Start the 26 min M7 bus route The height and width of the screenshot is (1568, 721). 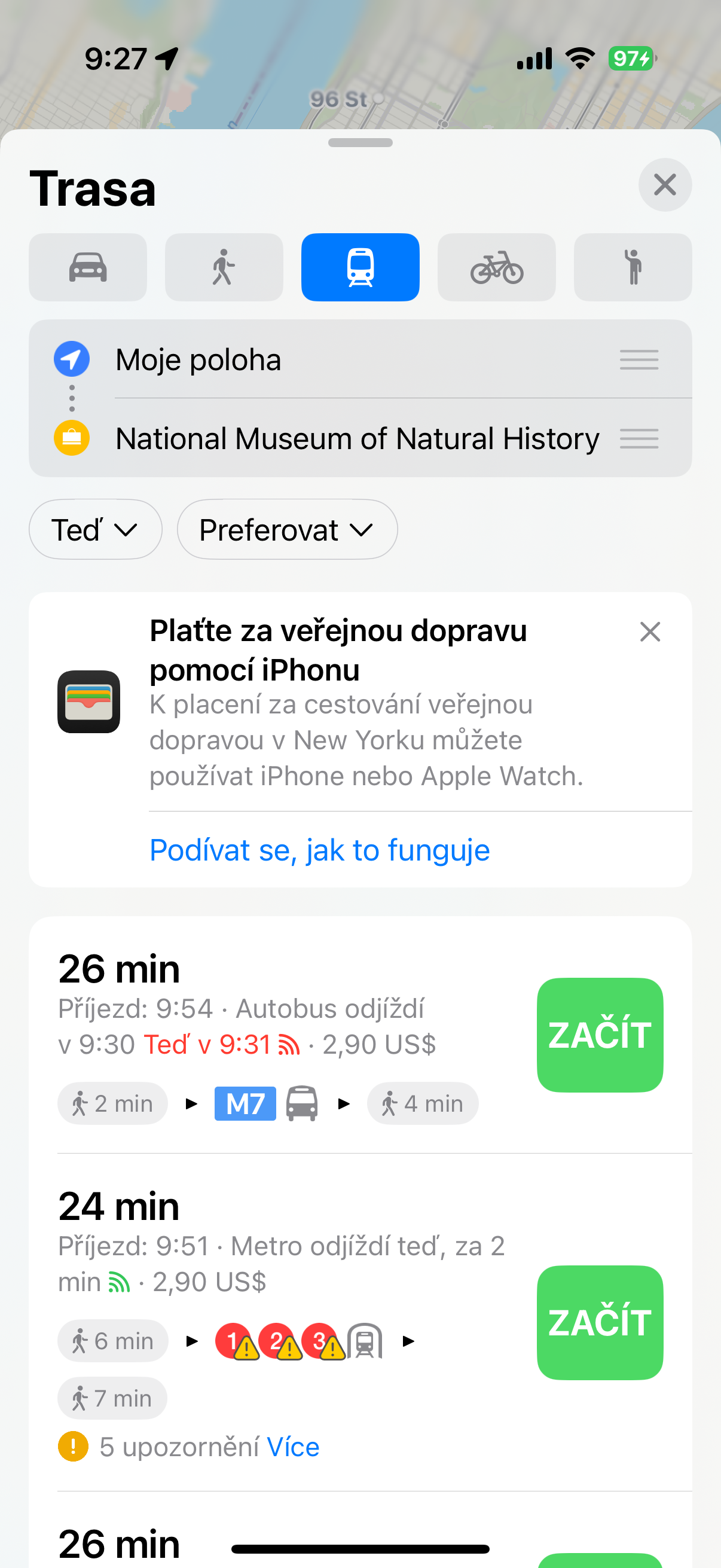point(599,1035)
